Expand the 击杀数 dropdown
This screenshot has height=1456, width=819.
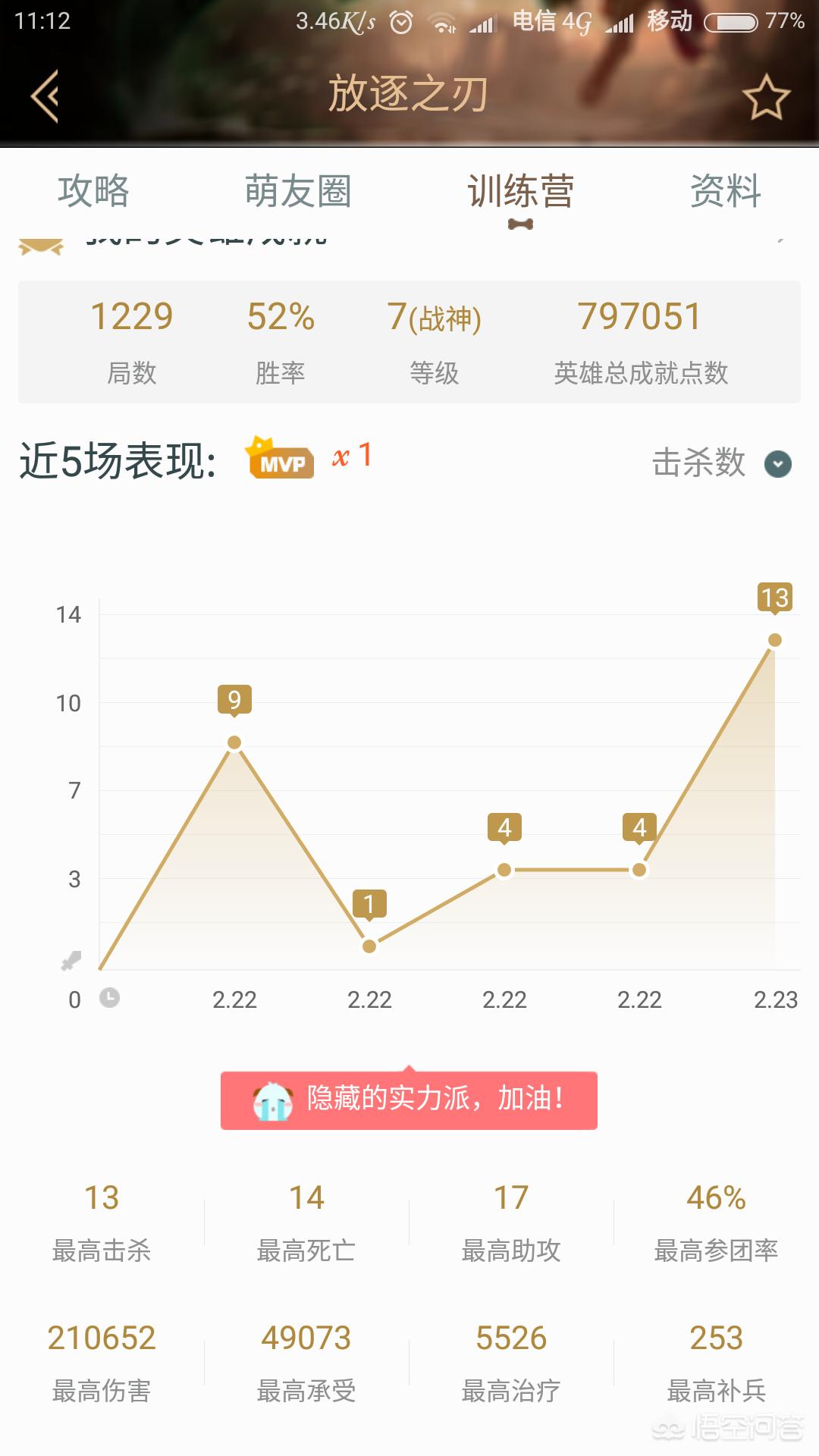[x=777, y=463]
